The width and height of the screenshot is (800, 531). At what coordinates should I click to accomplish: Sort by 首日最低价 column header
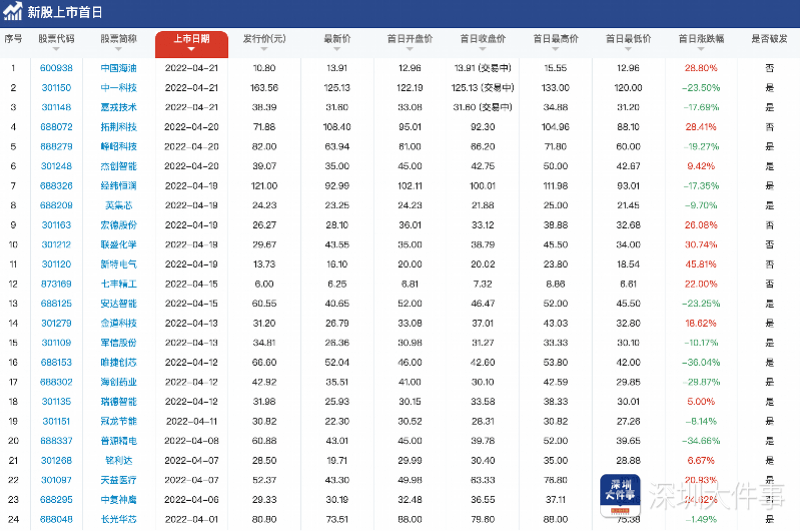[x=628, y=39]
